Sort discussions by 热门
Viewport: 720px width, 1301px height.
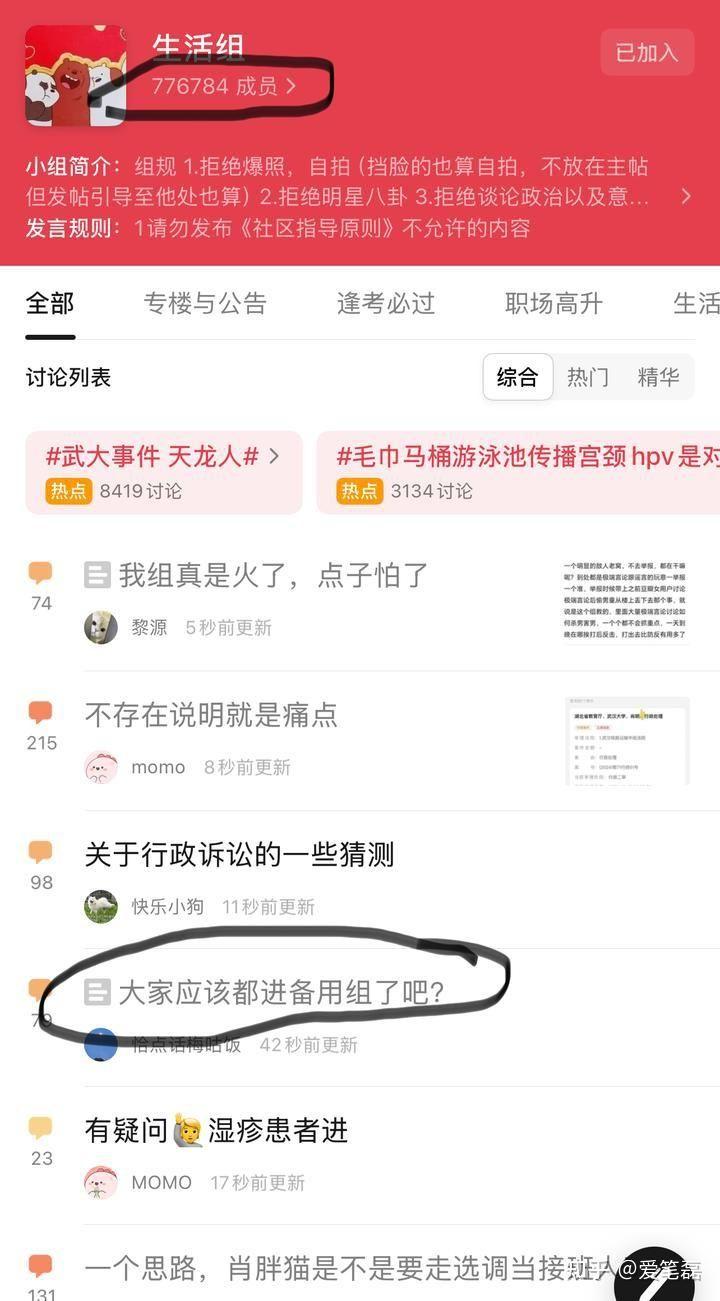click(588, 377)
